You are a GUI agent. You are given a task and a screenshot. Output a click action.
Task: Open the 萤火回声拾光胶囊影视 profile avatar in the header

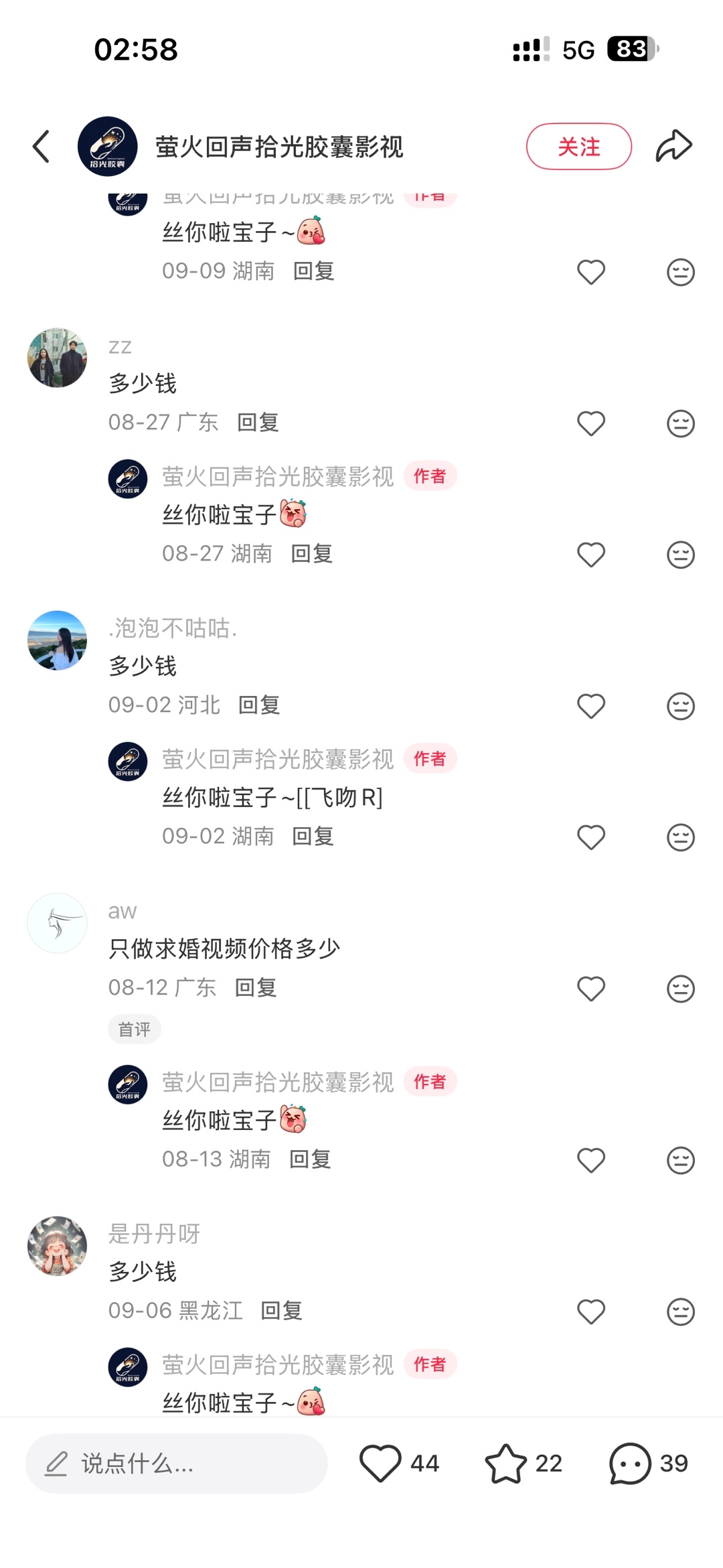point(108,146)
